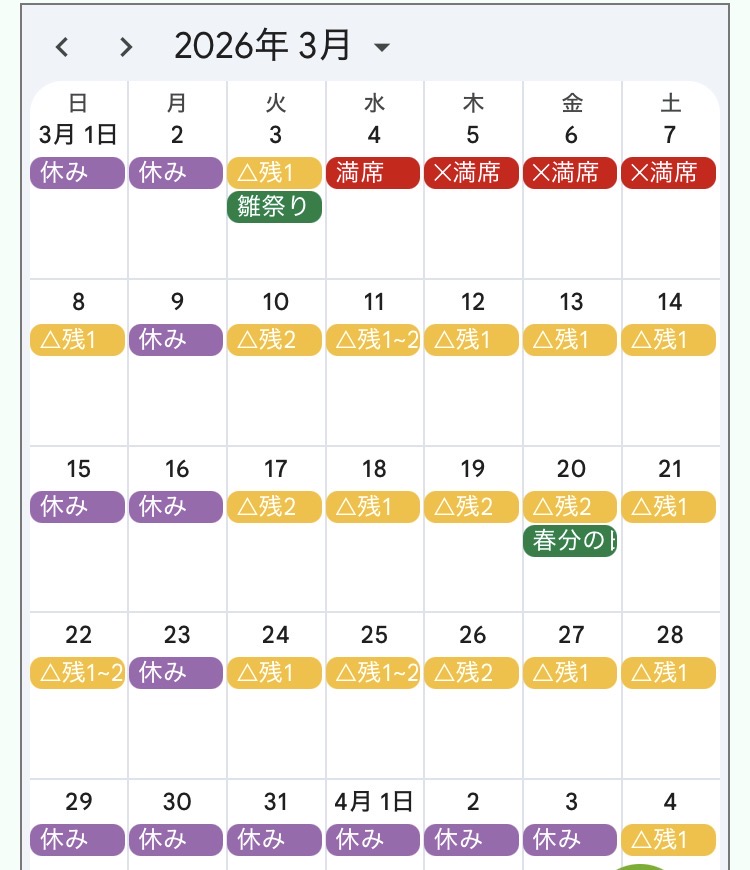Select the △残1 event on March 14
The image size is (750, 870).
click(668, 340)
